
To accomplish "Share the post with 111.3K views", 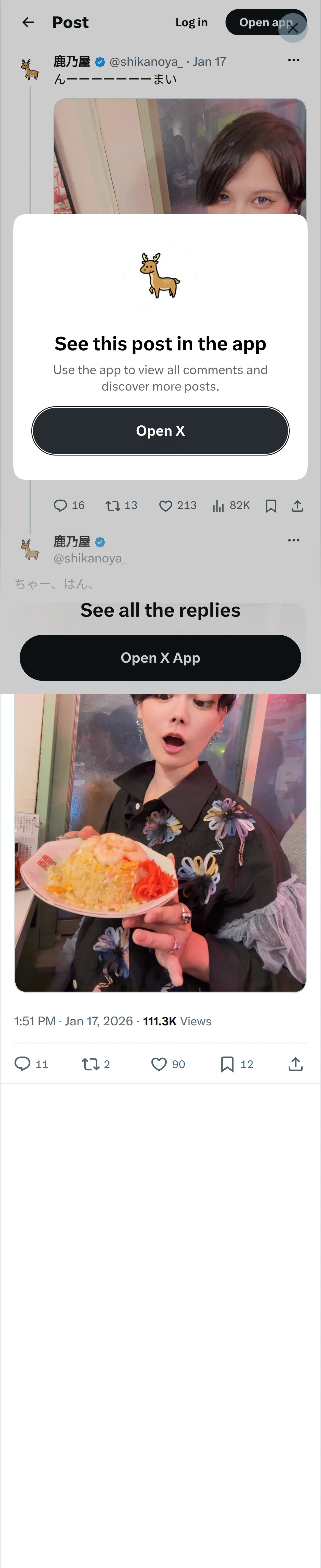I will point(295,1063).
